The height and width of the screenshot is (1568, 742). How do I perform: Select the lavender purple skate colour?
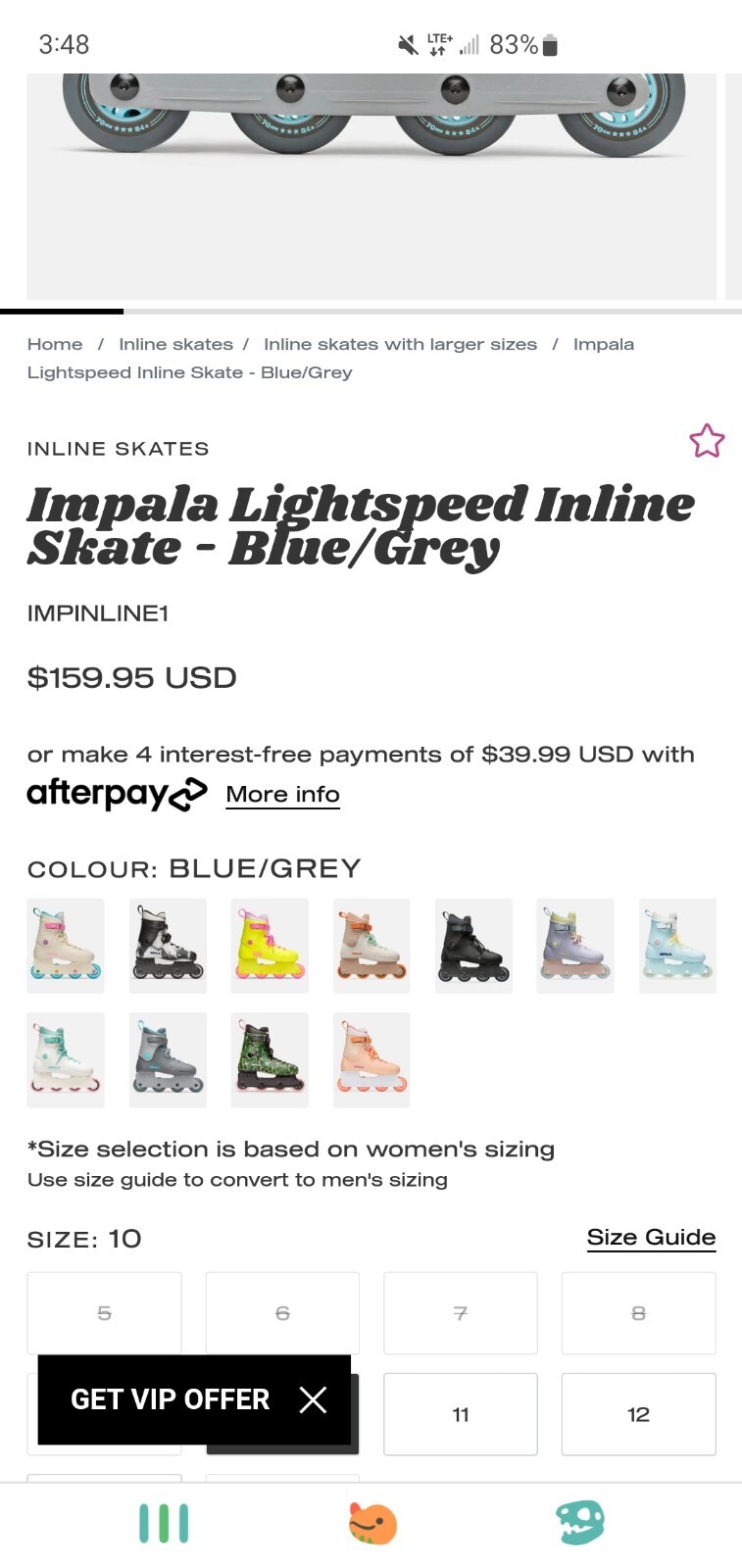pos(575,946)
